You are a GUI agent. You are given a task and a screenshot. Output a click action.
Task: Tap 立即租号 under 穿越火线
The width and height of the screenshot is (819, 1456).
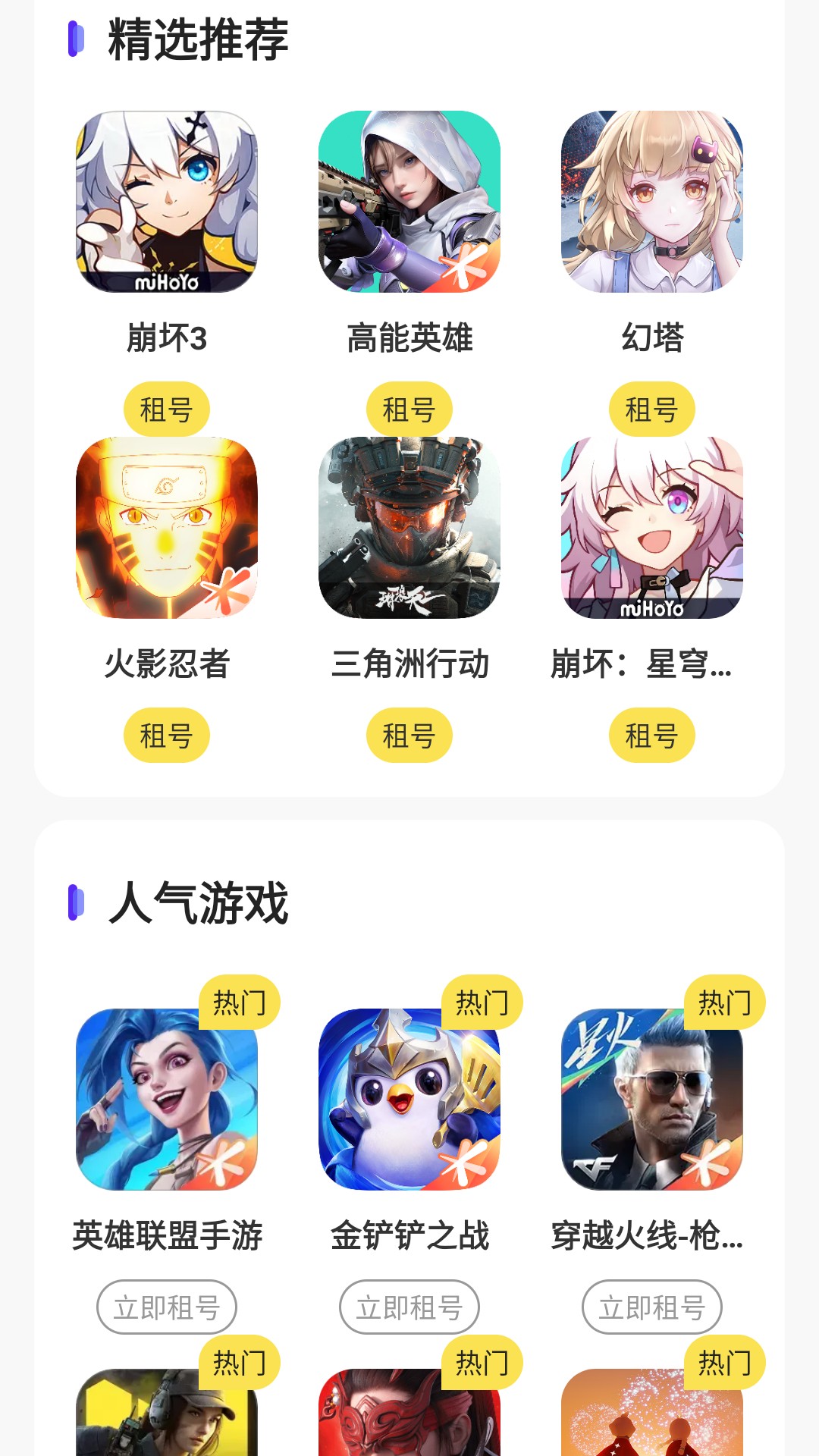pos(652,1307)
